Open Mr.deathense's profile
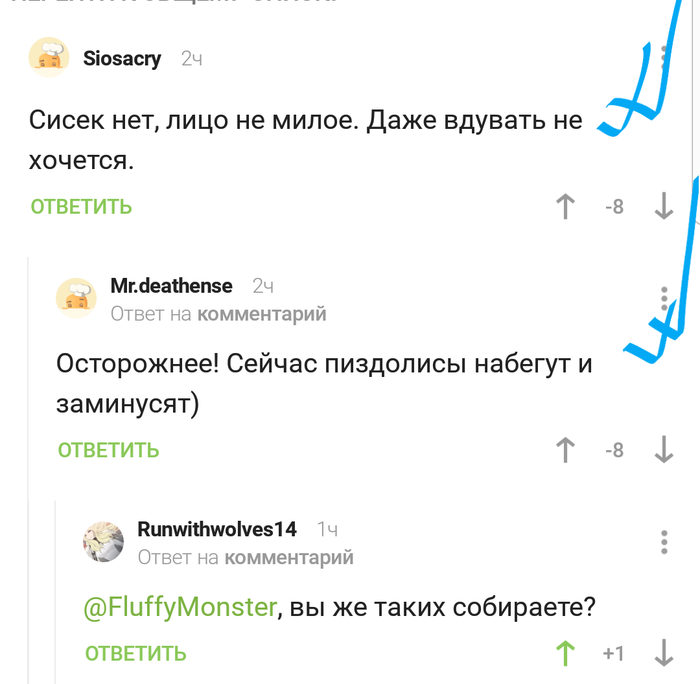The width and height of the screenshot is (700, 684). coord(171,286)
